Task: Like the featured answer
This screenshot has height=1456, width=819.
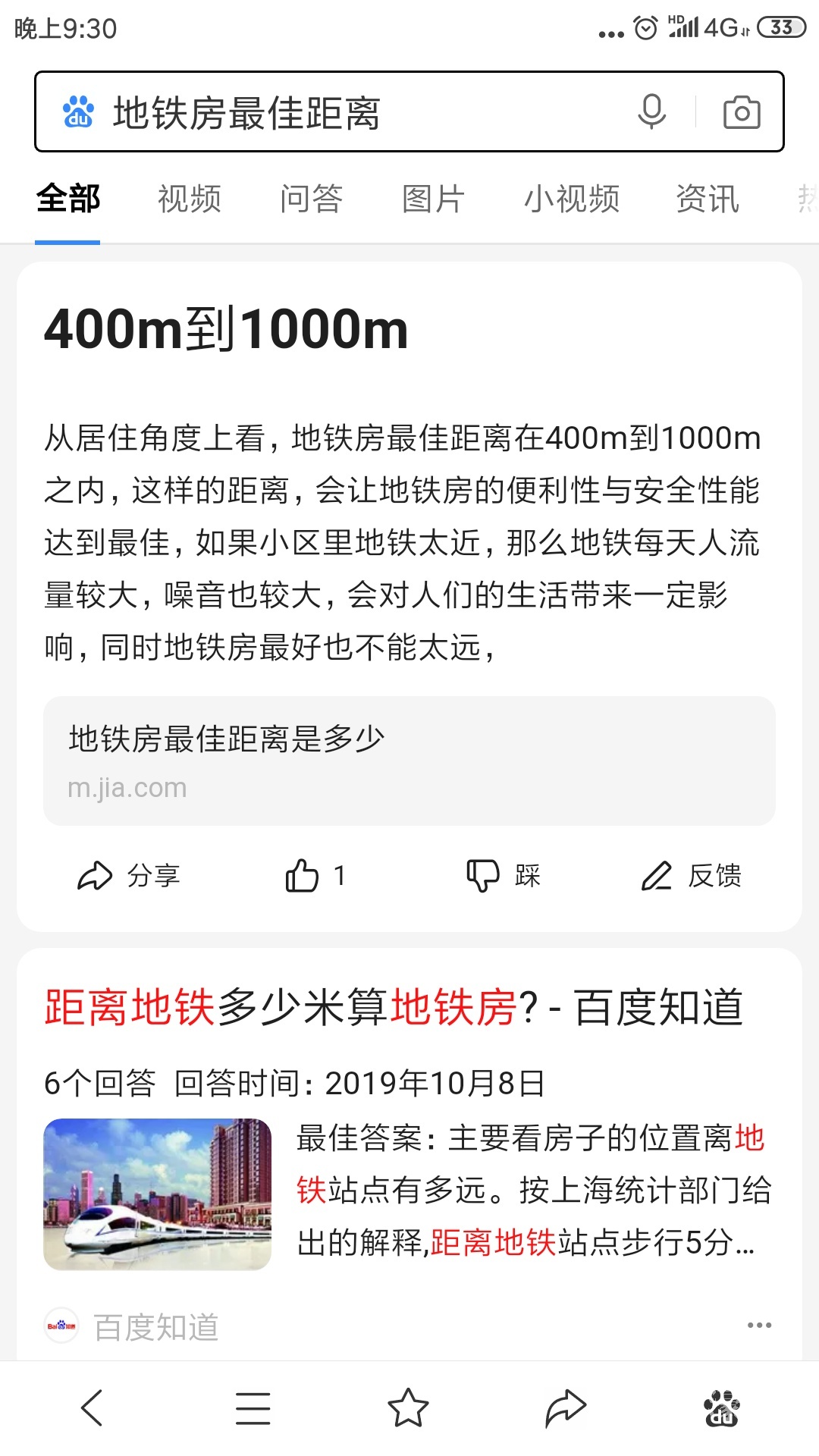Action: pyautogui.click(x=315, y=876)
